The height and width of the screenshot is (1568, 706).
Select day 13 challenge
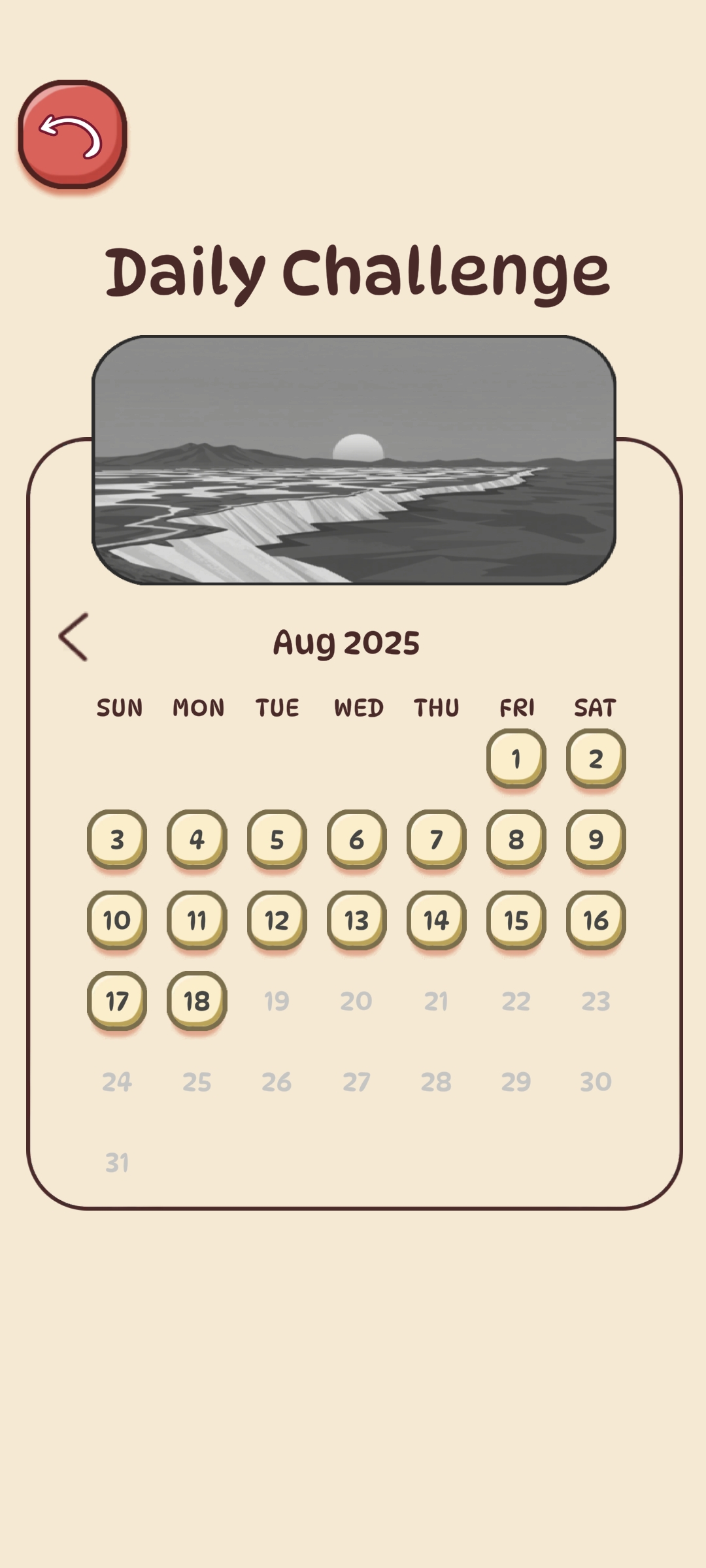coord(356,920)
